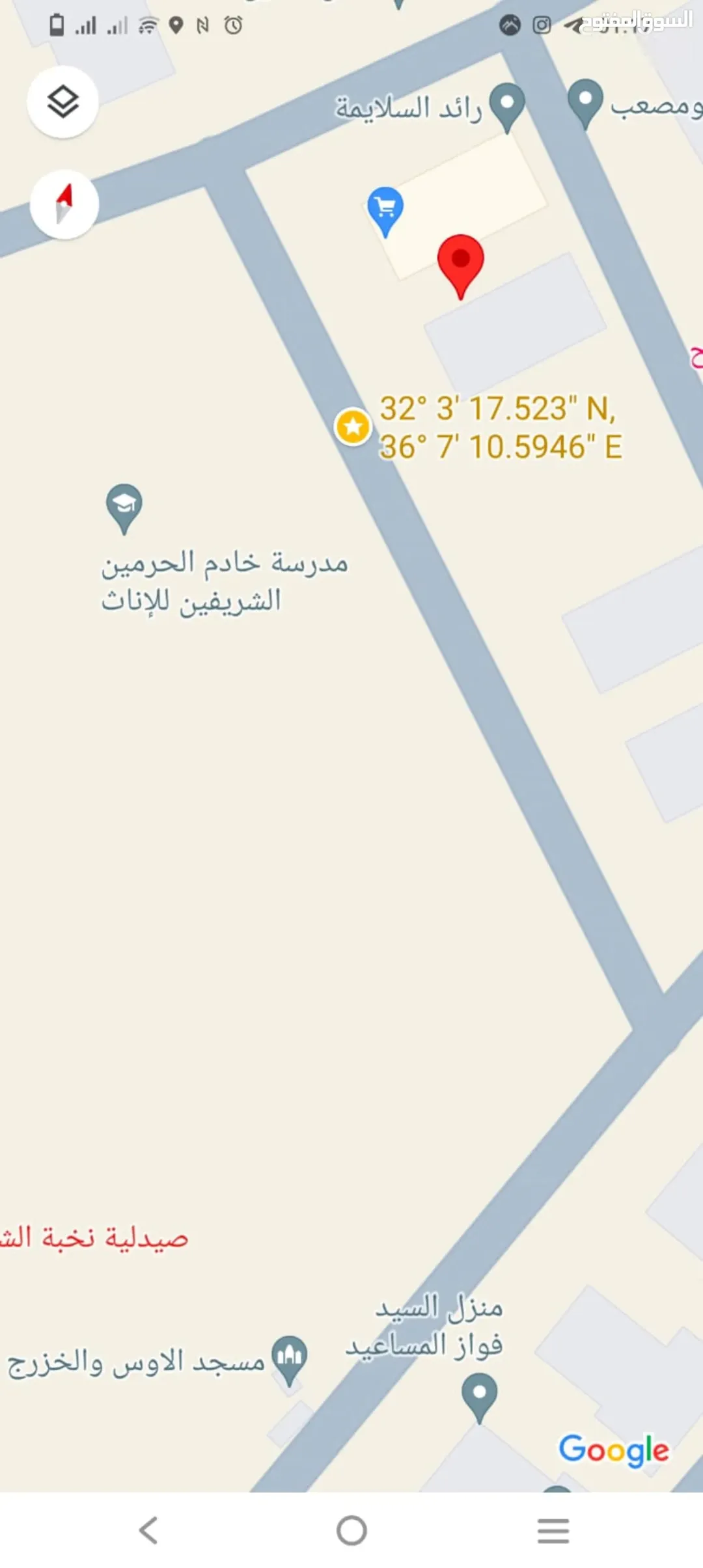Viewport: 703px width, 1568px height.
Task: Open the place pin رائد السلايمة
Action: click(x=507, y=107)
